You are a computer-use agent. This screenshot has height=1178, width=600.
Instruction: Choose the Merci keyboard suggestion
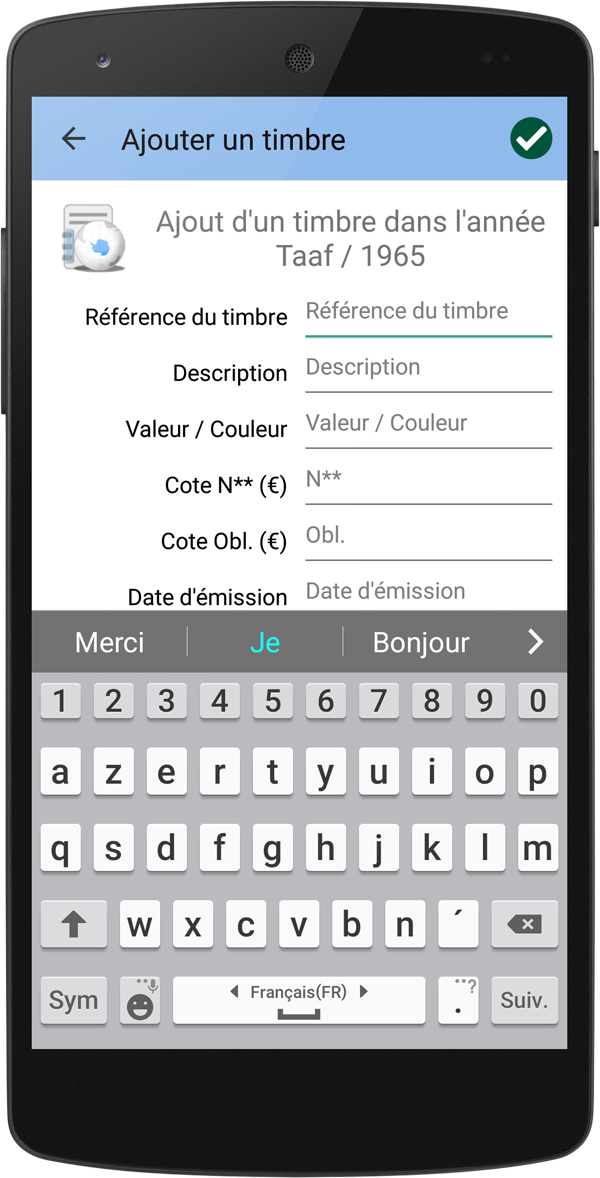pyautogui.click(x=110, y=642)
